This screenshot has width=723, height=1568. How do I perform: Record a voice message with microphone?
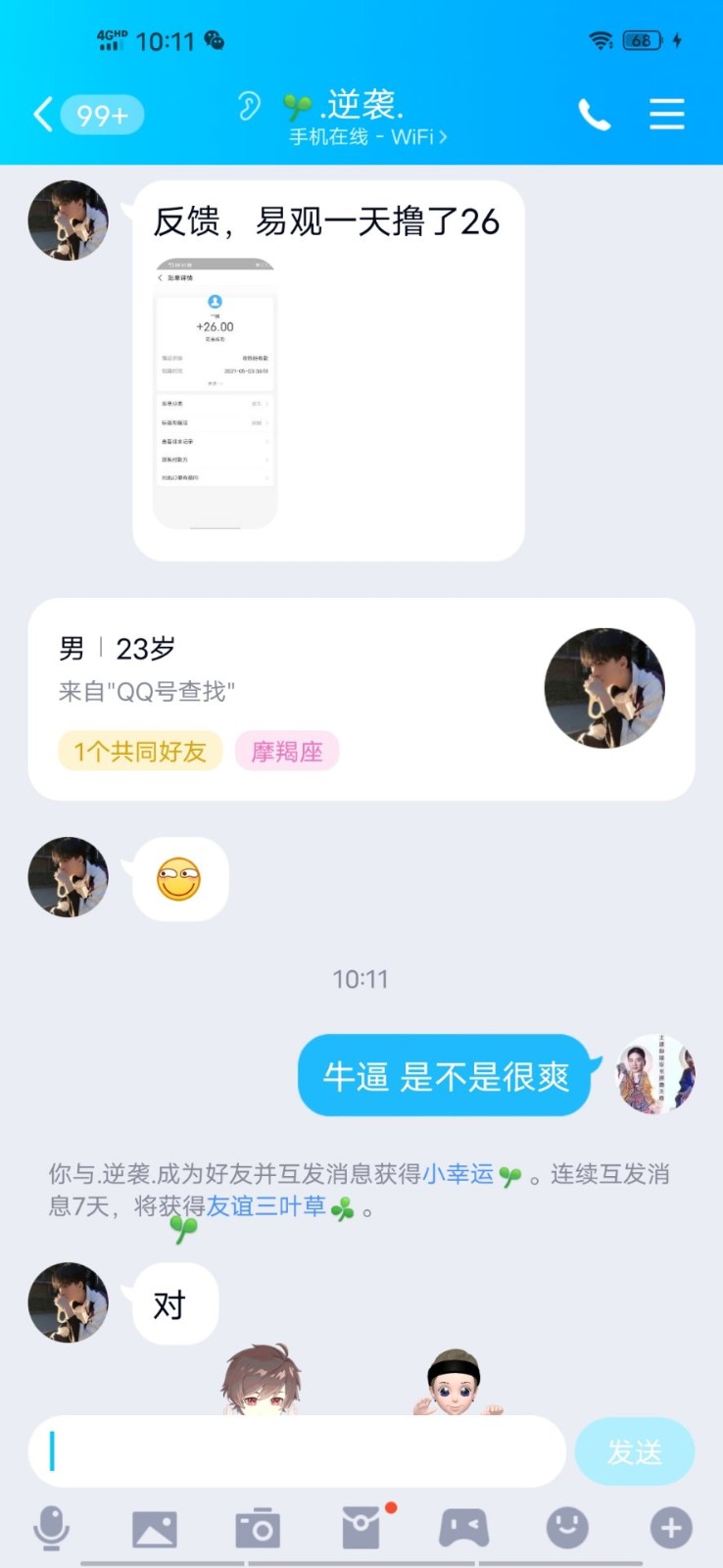[51, 1528]
